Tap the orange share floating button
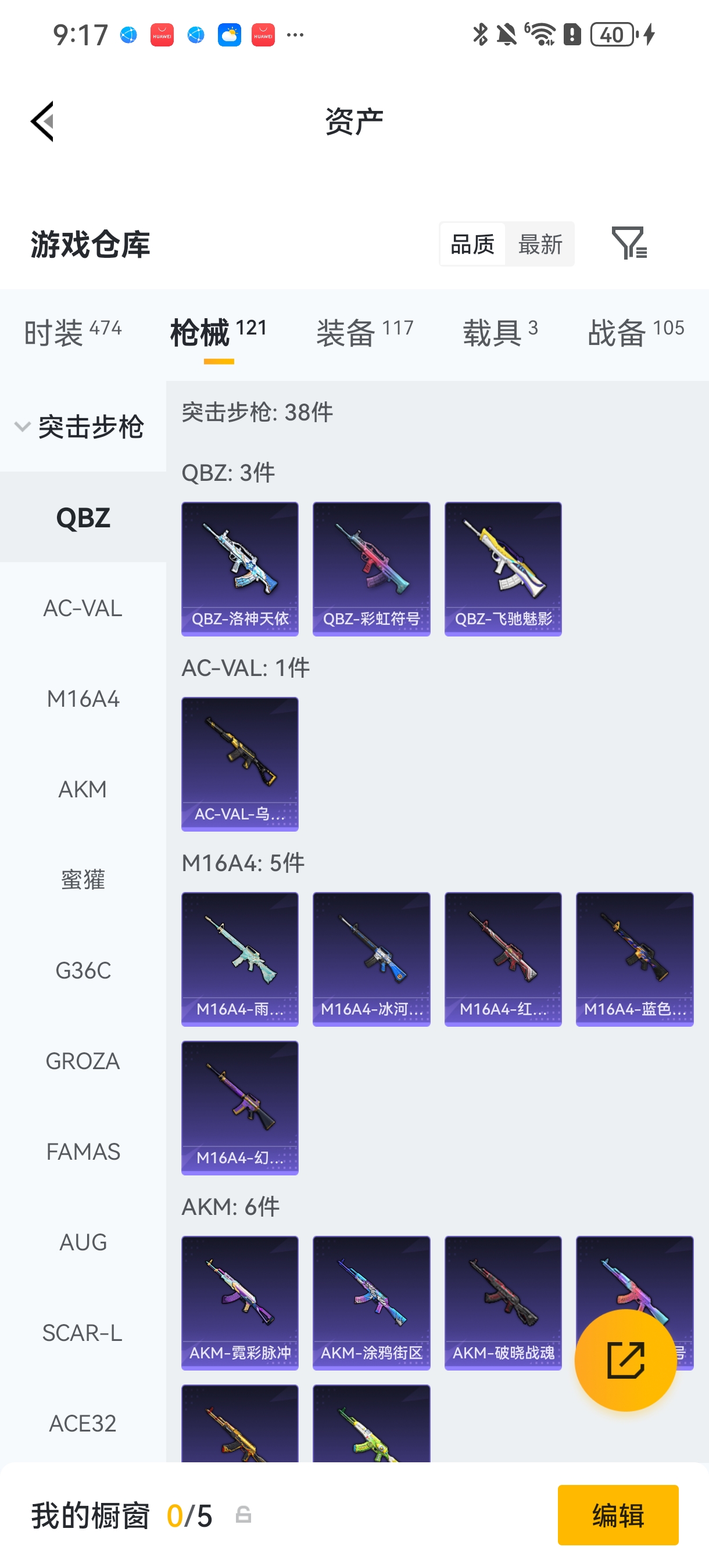 625,1360
